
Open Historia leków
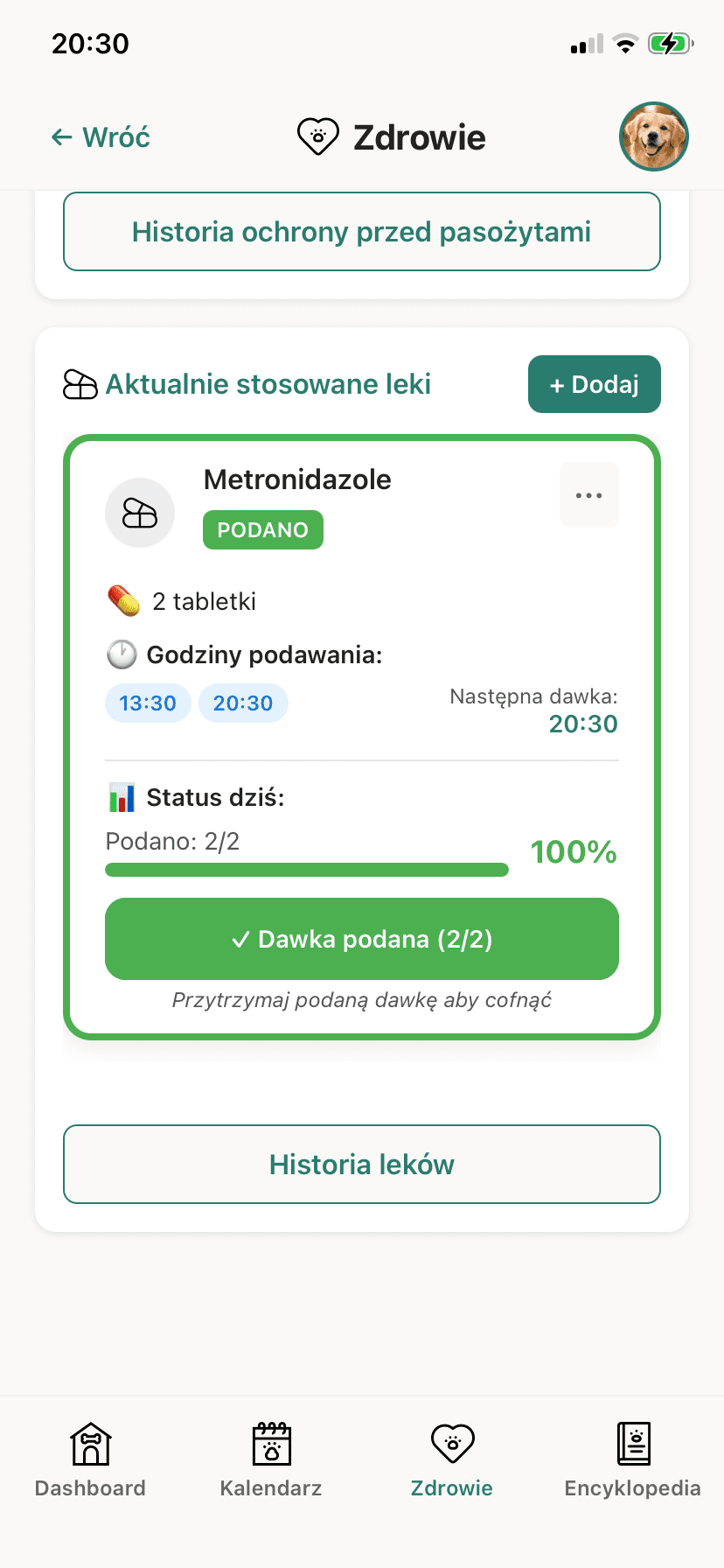tap(361, 1164)
